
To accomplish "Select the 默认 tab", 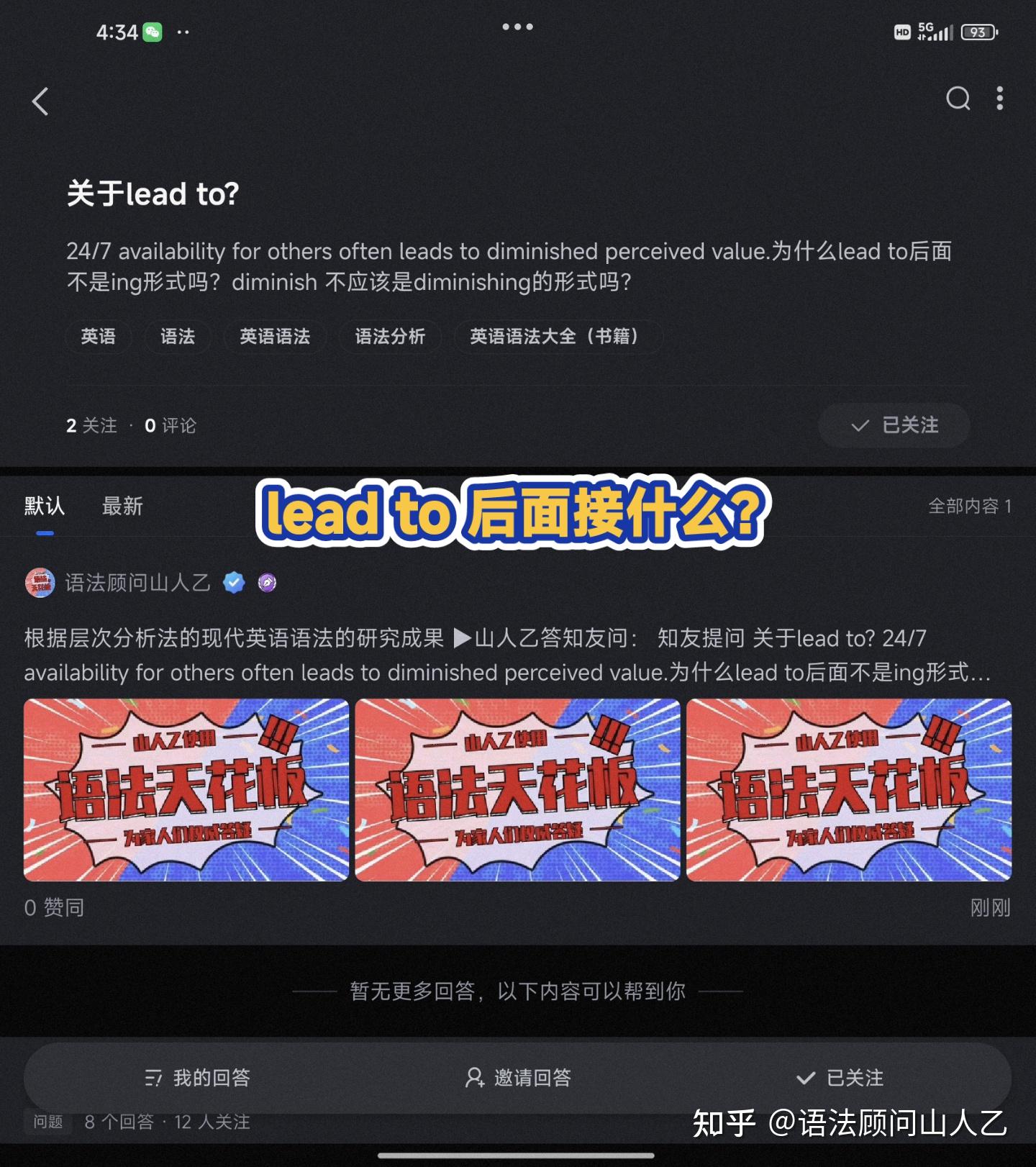I will (45, 507).
